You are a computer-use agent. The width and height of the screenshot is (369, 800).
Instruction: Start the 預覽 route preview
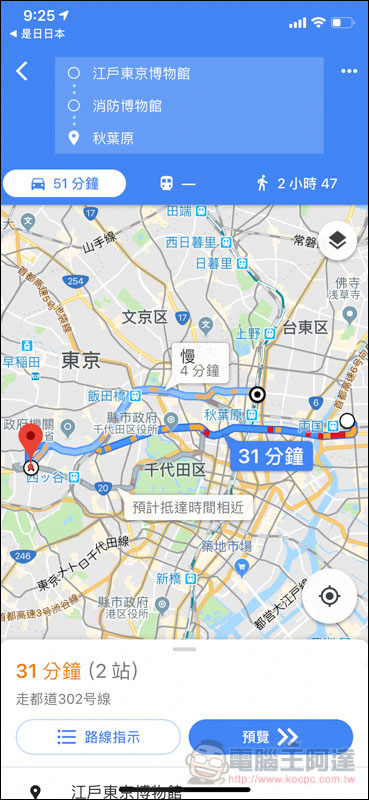270,737
